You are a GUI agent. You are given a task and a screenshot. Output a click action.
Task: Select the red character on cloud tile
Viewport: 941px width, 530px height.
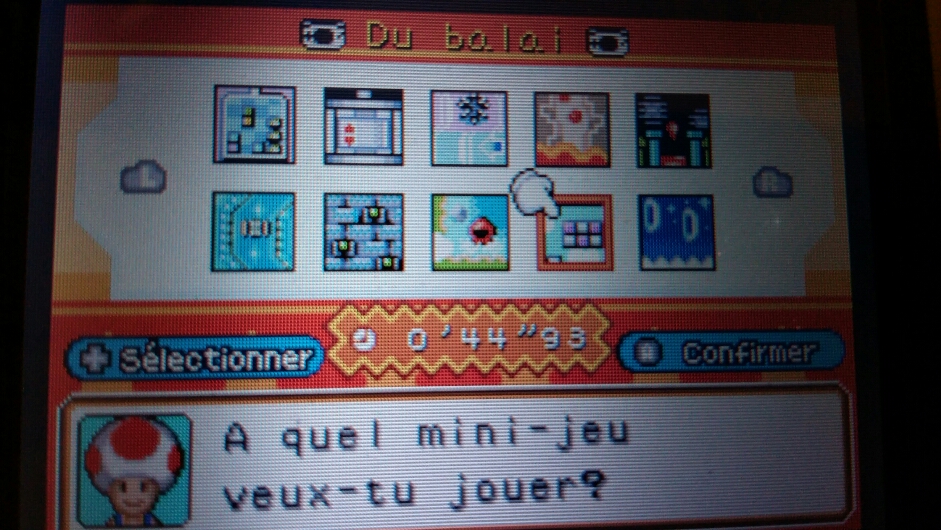(x=469, y=233)
